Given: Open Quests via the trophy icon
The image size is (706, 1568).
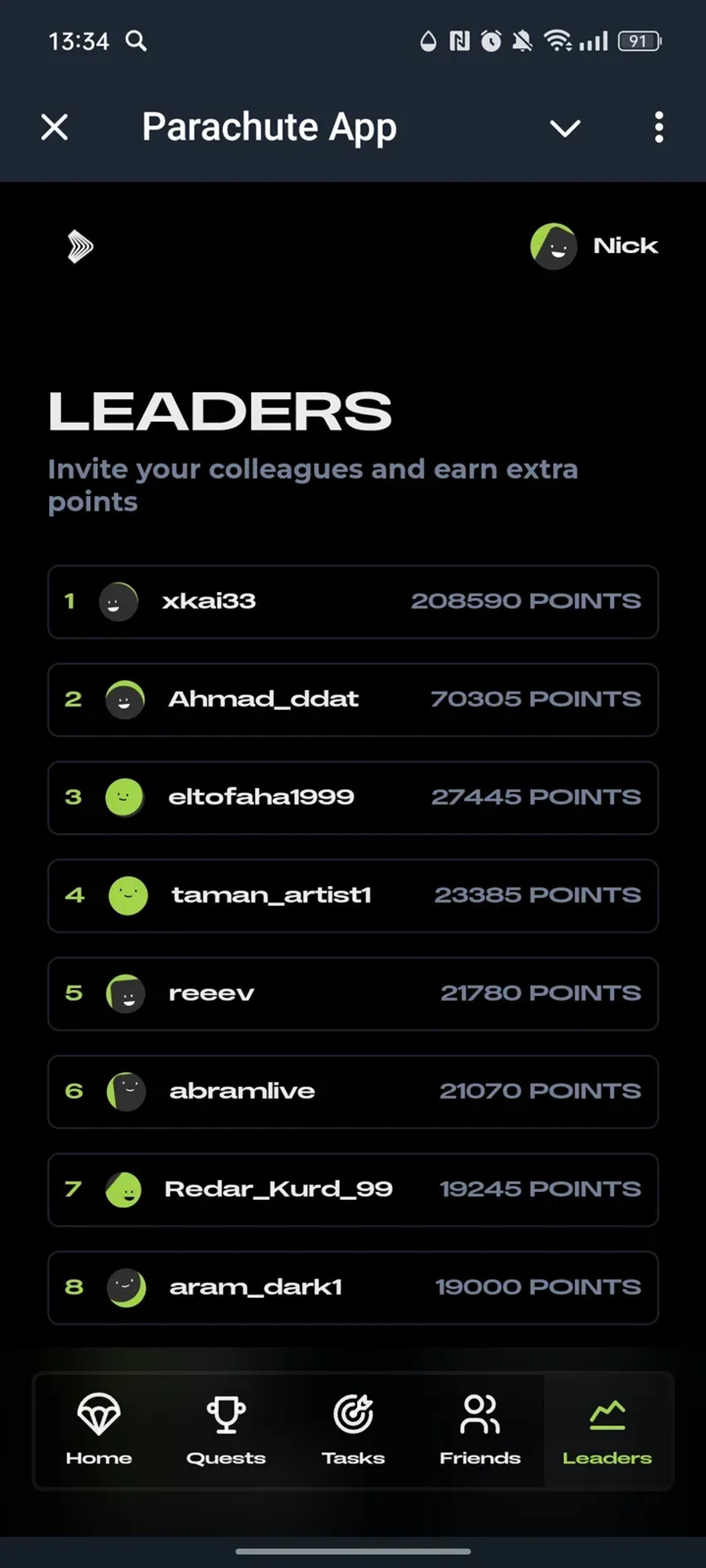Looking at the screenshot, I should click(226, 1416).
